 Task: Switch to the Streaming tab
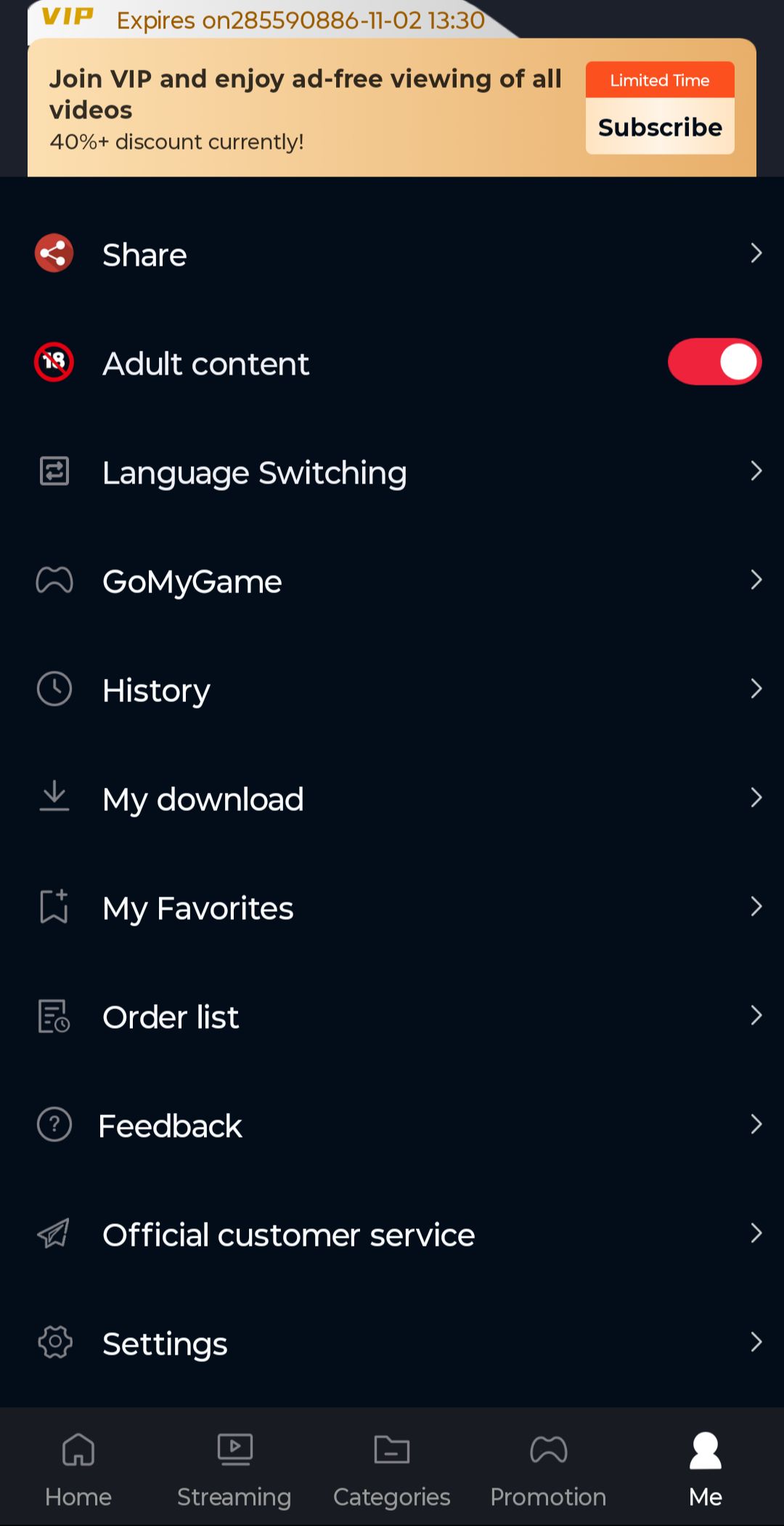click(x=234, y=1468)
